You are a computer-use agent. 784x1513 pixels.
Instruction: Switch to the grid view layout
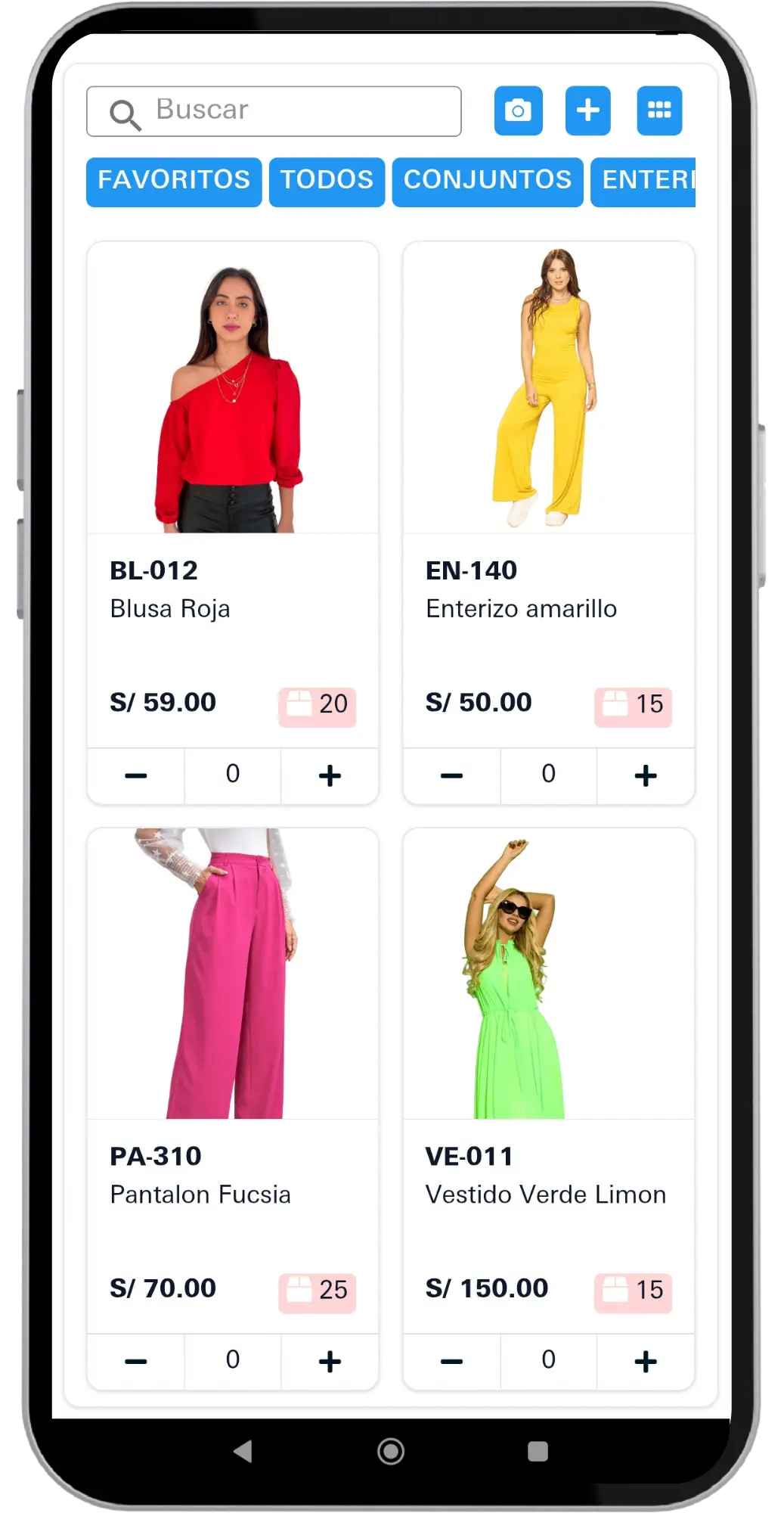(658, 111)
